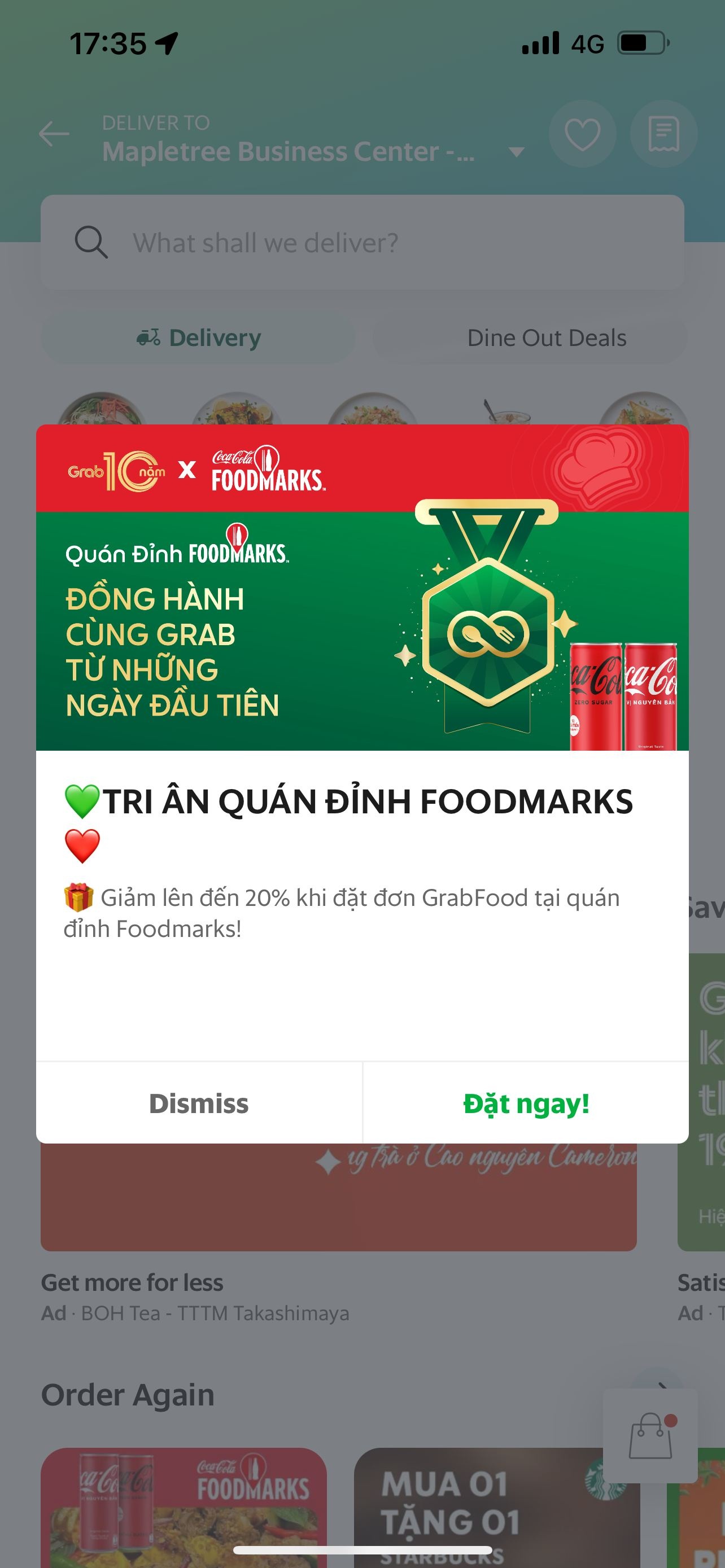Tap the search magnifier icon
Screen dimensions: 725x1568
tap(90, 242)
